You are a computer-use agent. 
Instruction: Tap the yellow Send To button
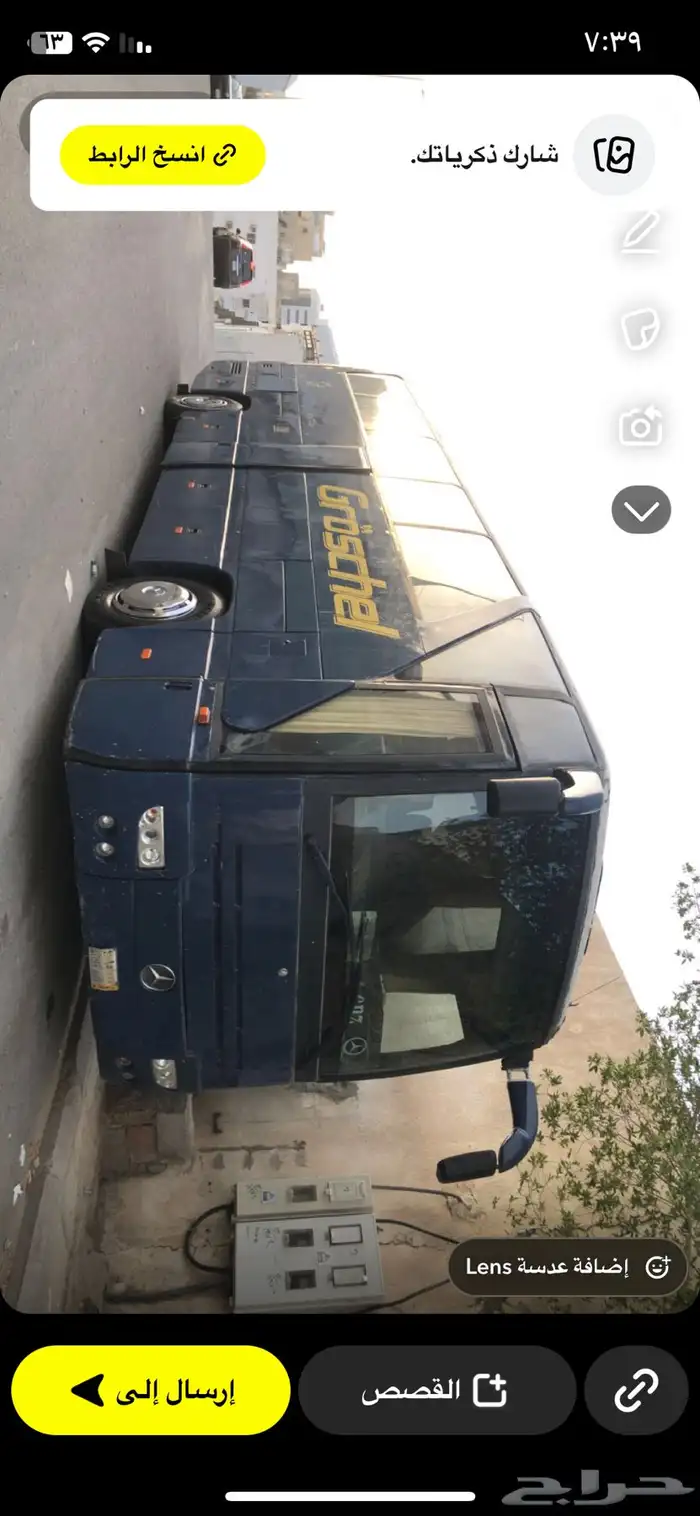pos(151,1390)
